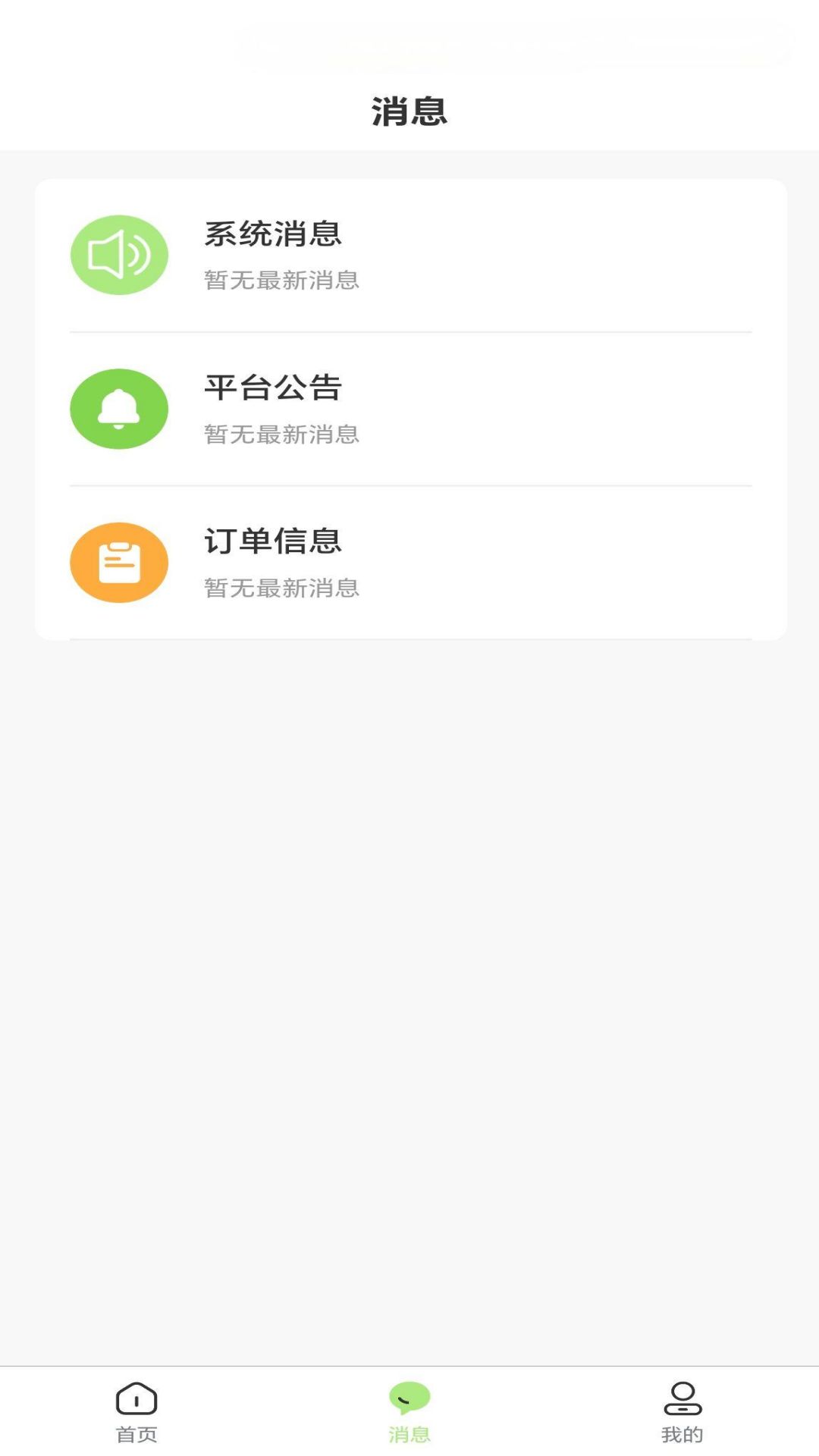Open 订单信息 order information row

[409, 563]
